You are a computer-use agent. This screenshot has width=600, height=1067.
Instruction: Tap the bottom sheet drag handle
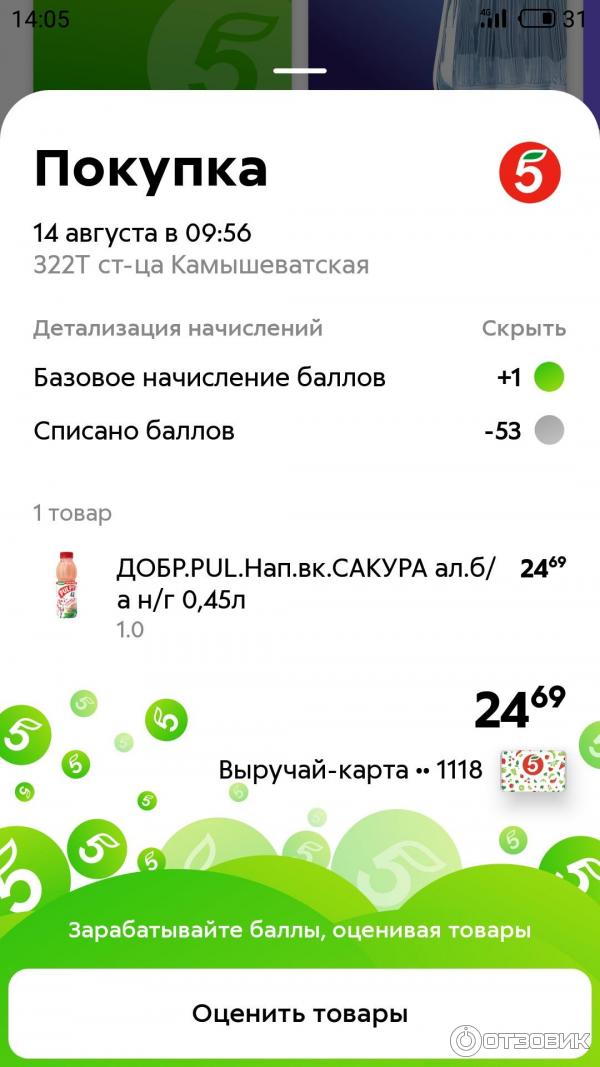(300, 71)
